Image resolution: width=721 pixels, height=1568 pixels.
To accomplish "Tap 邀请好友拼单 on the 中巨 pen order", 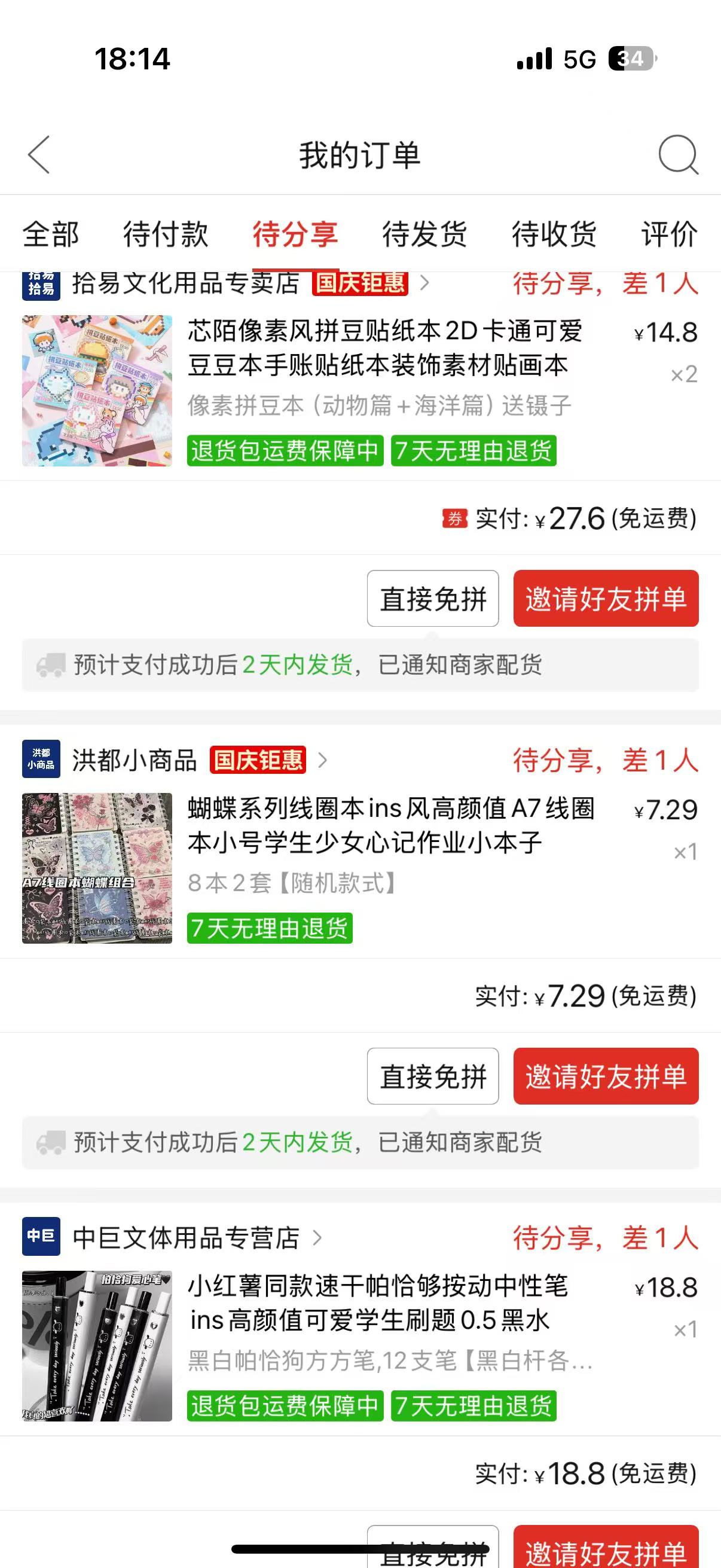I will pos(606,1548).
